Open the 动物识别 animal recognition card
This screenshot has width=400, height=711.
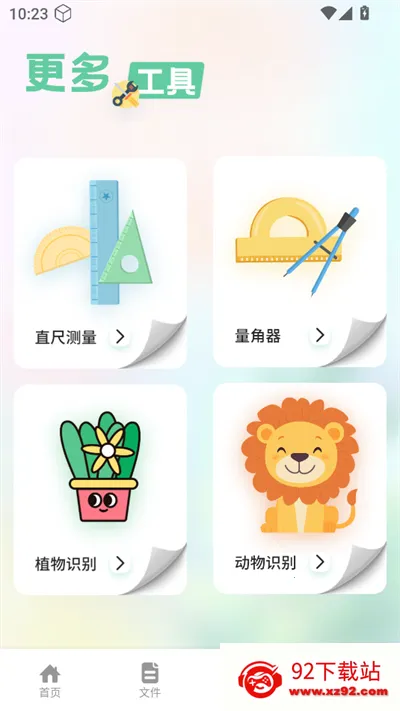[x=300, y=488]
